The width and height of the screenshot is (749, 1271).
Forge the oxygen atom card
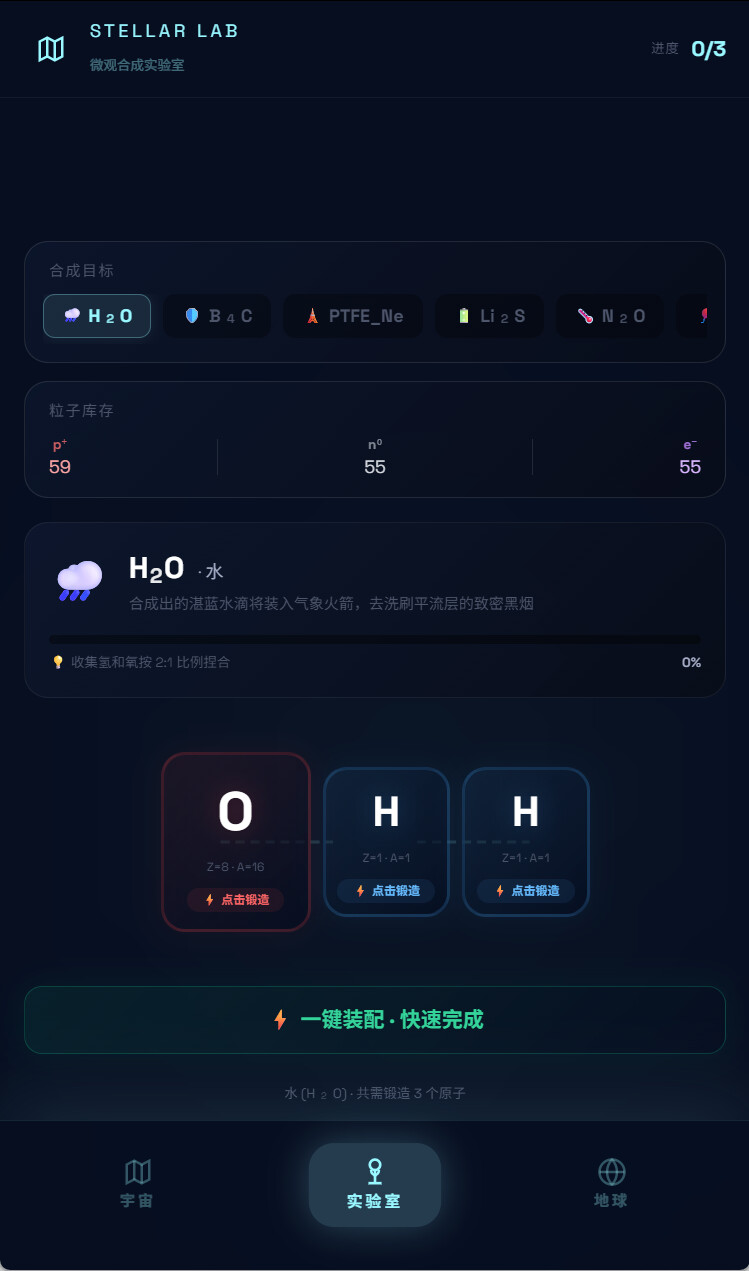point(236,842)
